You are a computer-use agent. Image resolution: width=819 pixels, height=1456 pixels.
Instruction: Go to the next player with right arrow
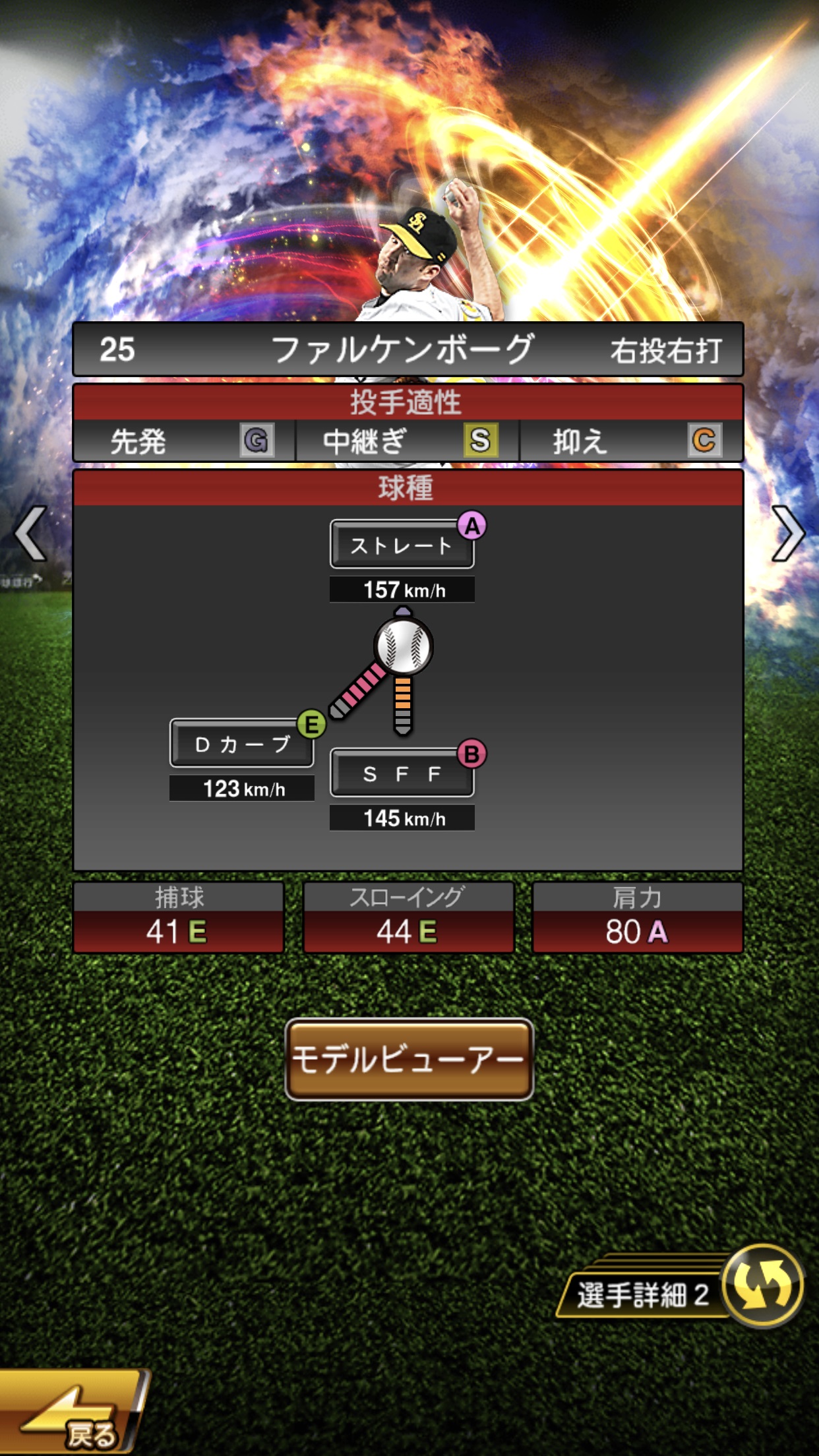[787, 533]
